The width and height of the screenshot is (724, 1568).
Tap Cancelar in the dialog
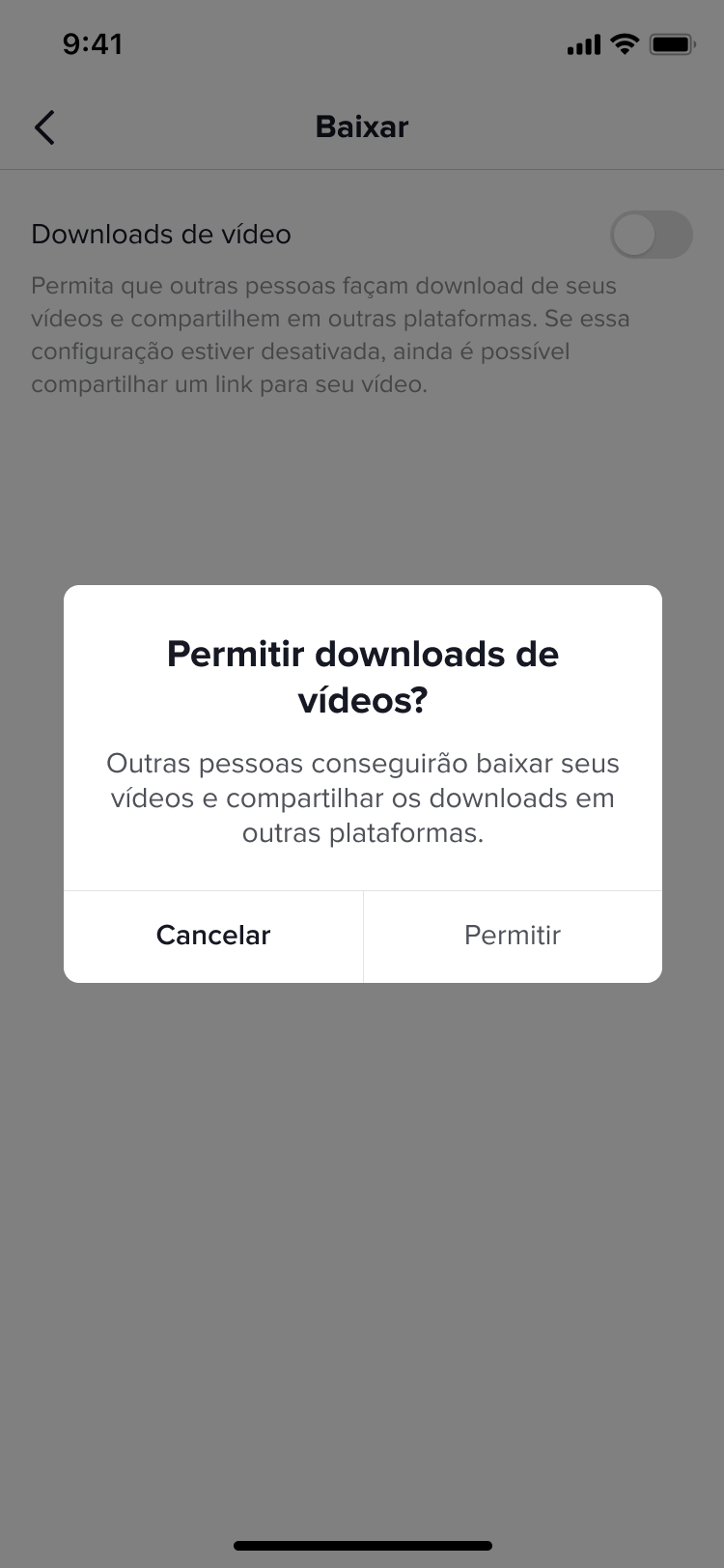click(x=213, y=936)
